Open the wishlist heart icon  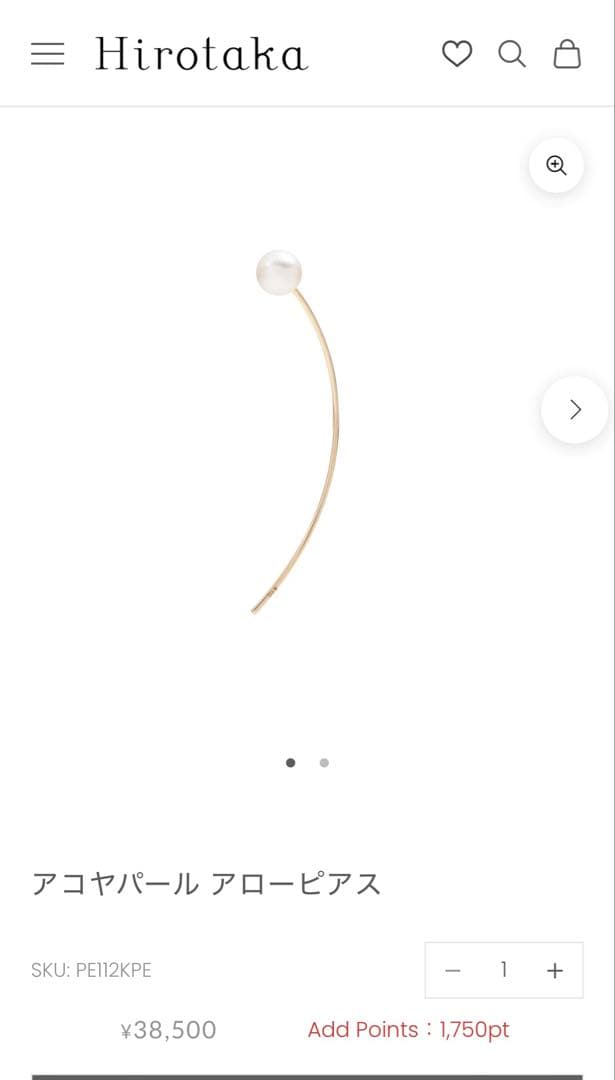pos(457,54)
